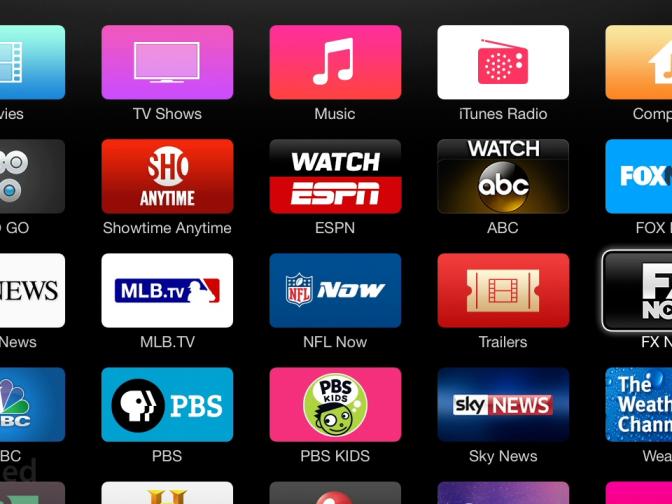The width and height of the screenshot is (672, 504).
Task: Select the highlighted FX Now tile
Action: click(640, 290)
